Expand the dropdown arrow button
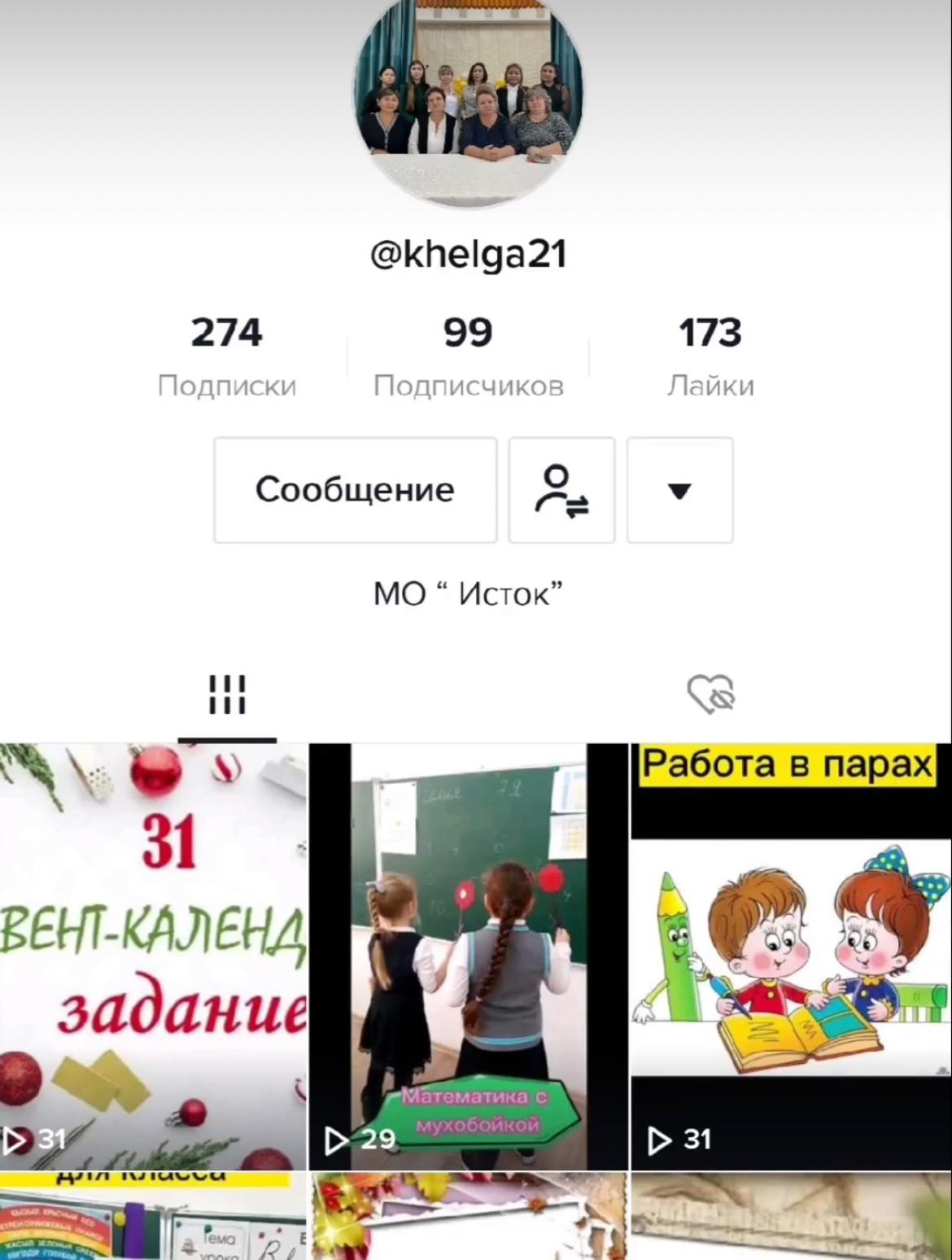 pyautogui.click(x=679, y=490)
